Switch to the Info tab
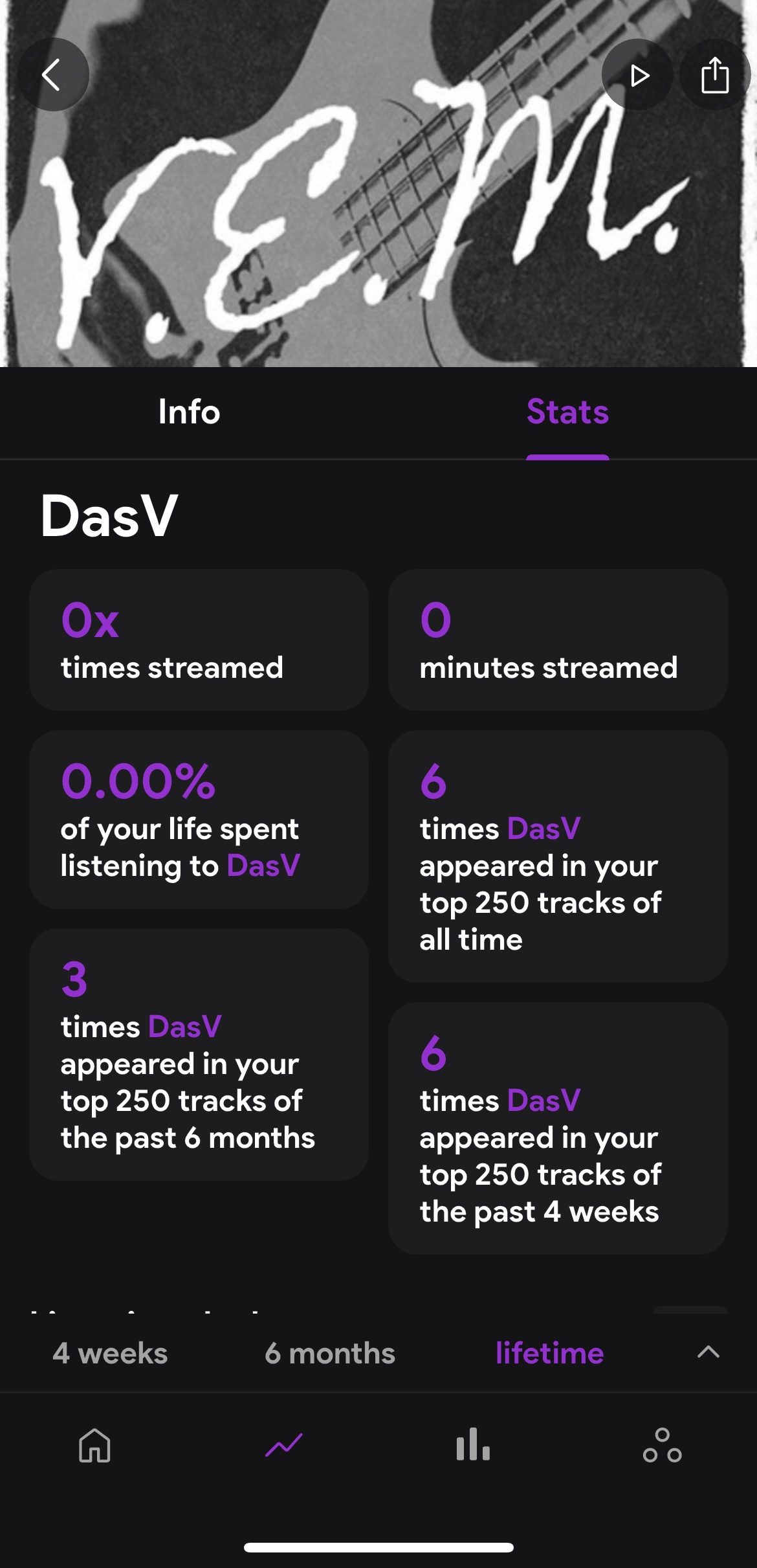The width and height of the screenshot is (757, 1568). tap(189, 412)
